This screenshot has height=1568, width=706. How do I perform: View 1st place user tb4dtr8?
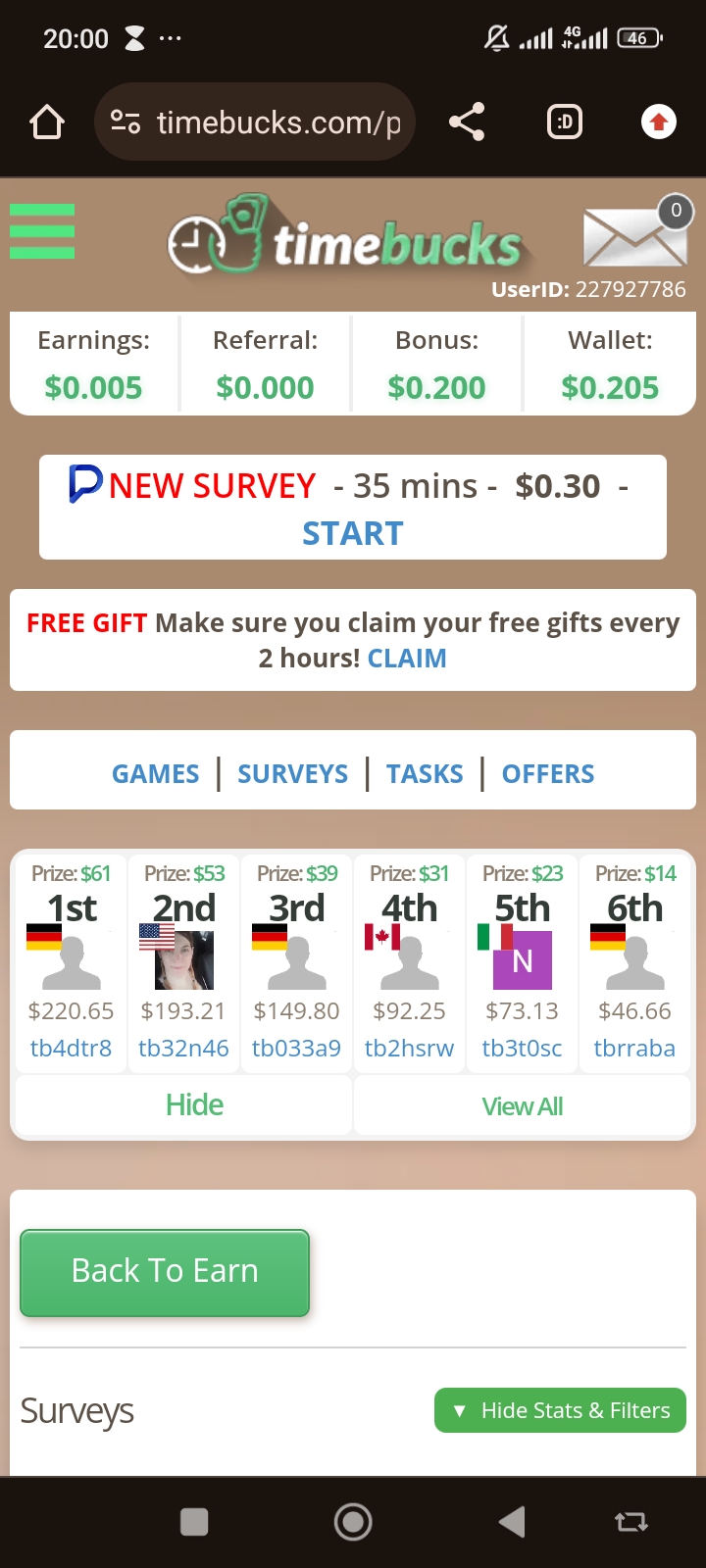tap(71, 1049)
